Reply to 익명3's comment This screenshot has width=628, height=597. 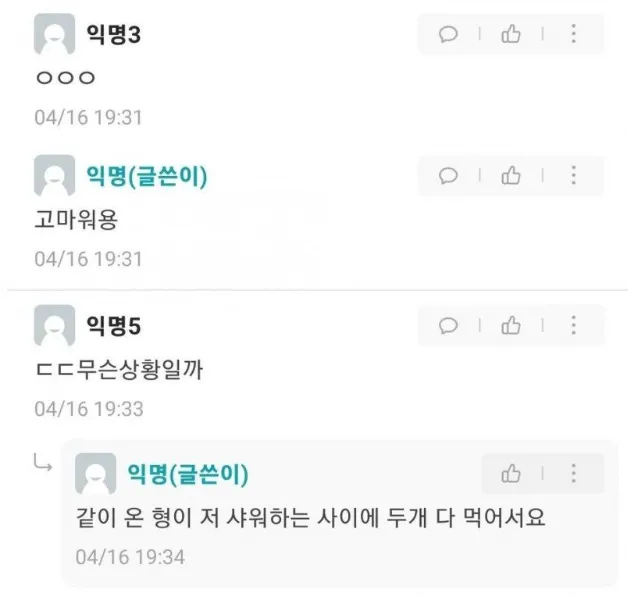tap(449, 34)
